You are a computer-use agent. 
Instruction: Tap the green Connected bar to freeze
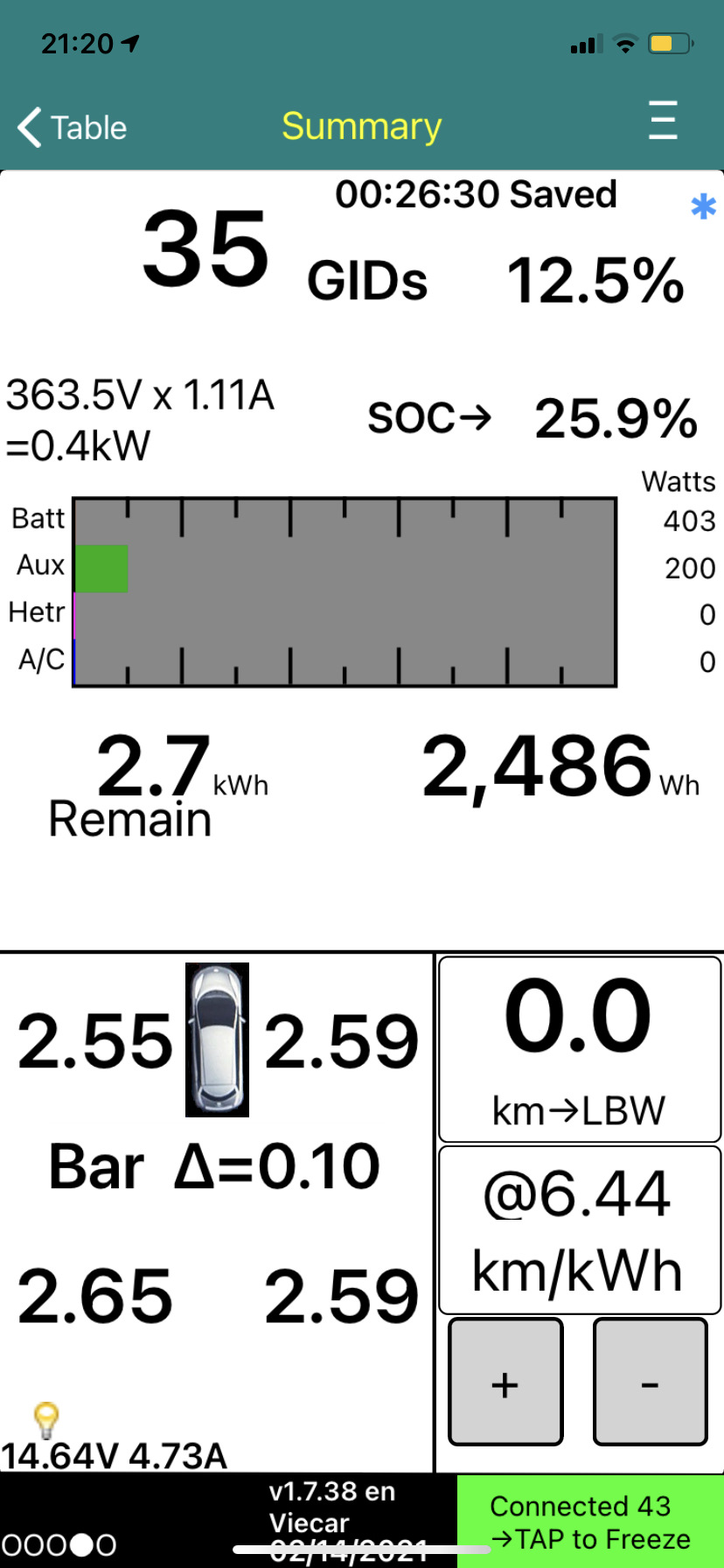(x=590, y=1522)
